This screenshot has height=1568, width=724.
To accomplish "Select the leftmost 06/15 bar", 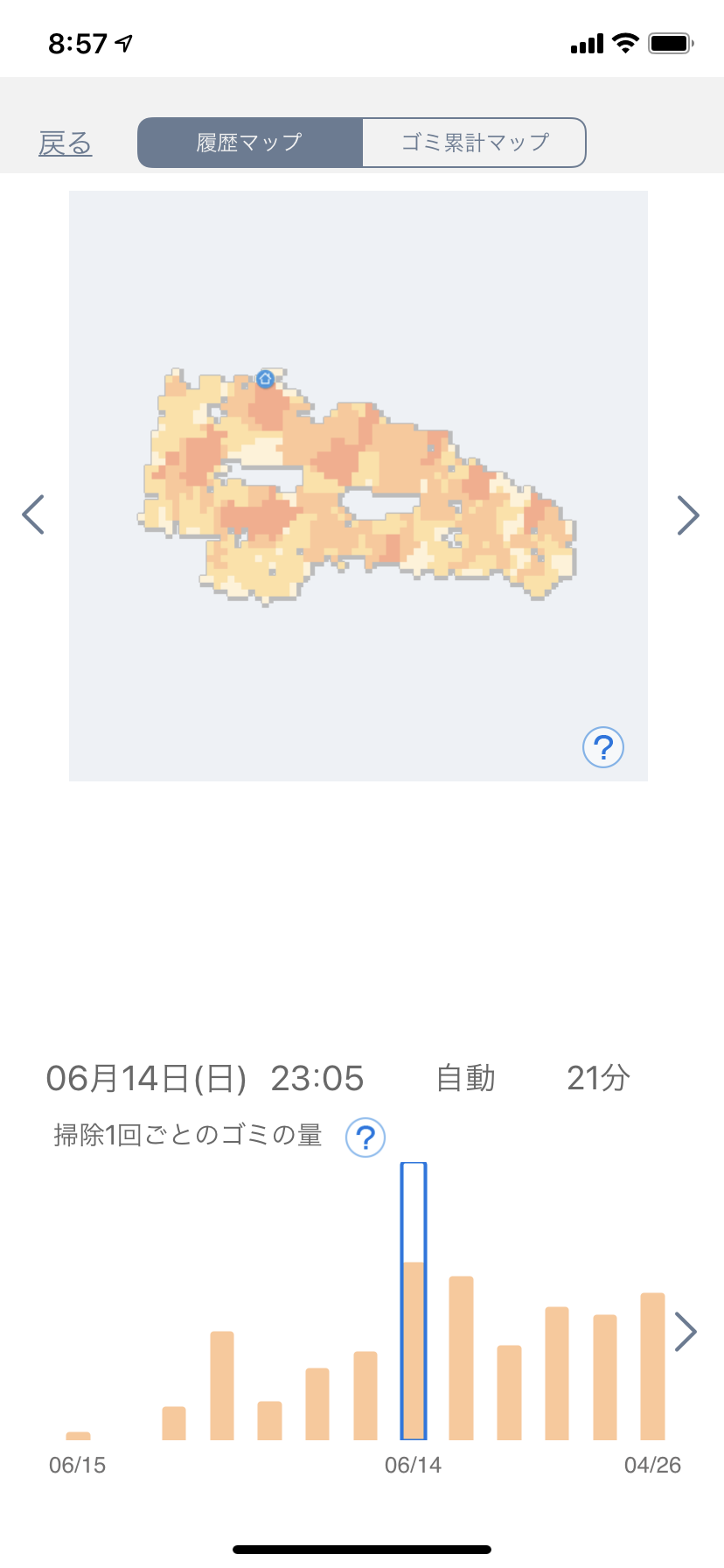I will point(78,1436).
